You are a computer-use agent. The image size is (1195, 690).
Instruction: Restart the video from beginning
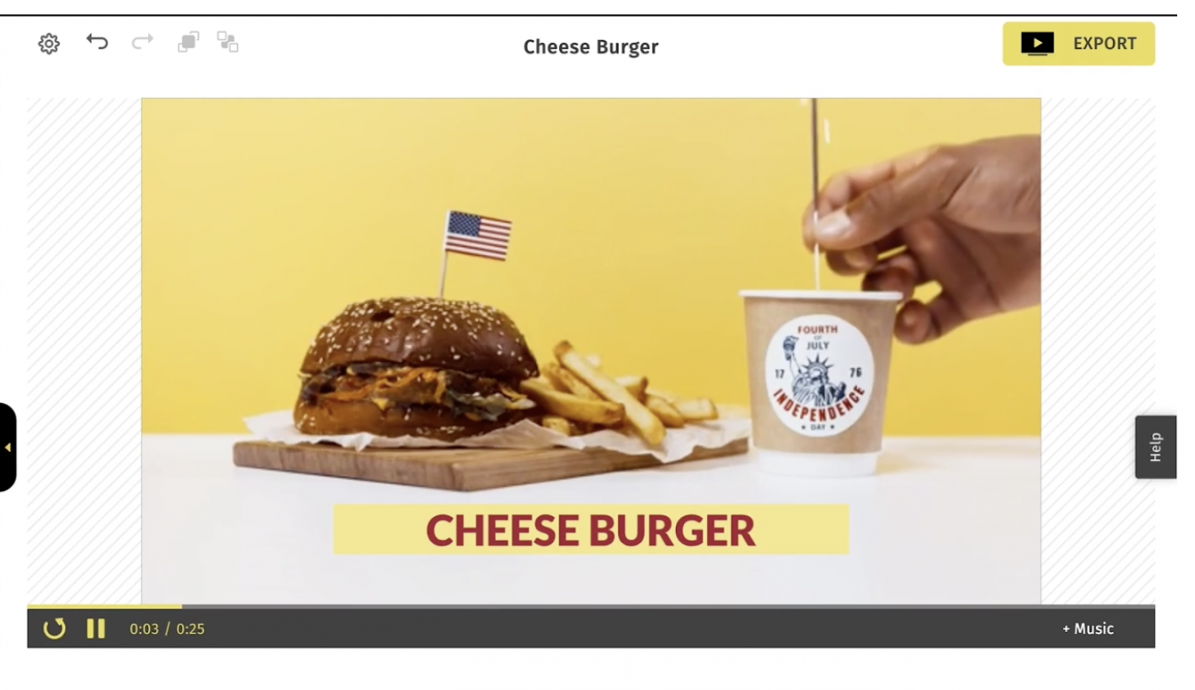tap(54, 629)
